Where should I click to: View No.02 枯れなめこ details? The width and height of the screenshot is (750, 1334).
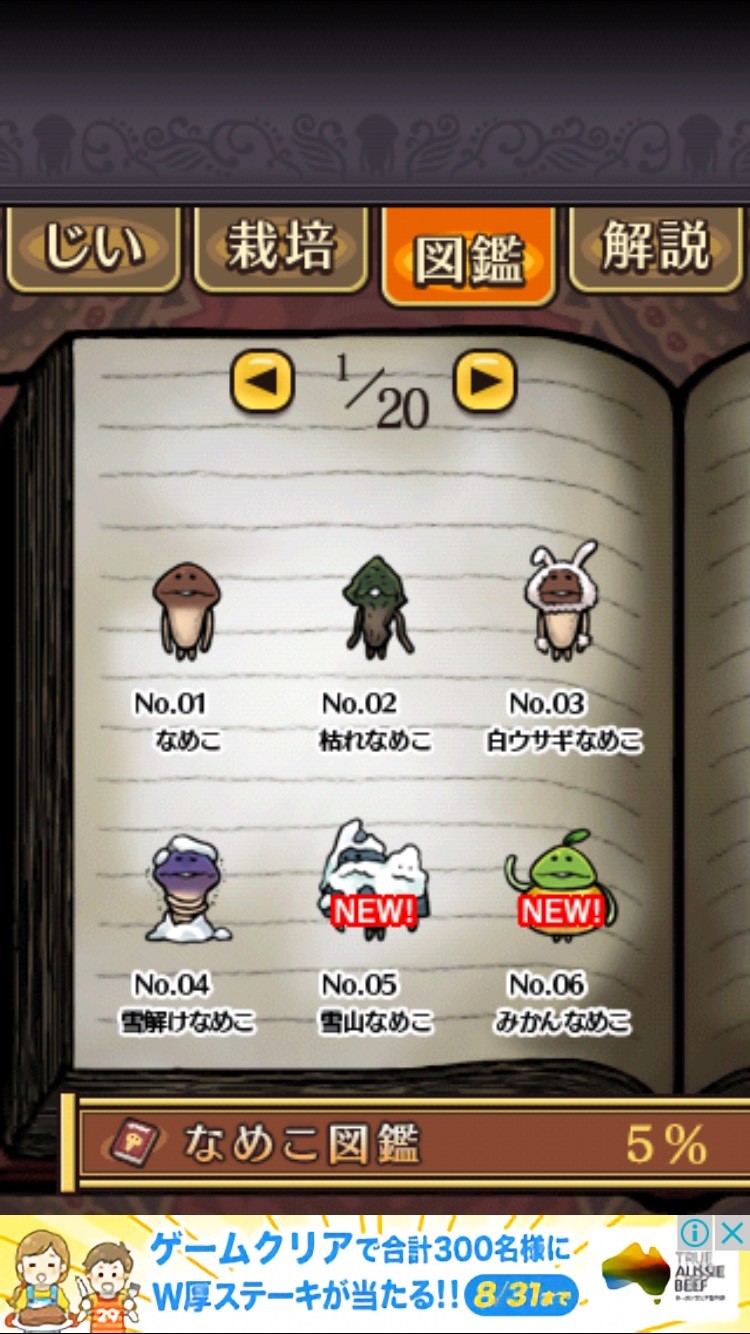click(374, 612)
